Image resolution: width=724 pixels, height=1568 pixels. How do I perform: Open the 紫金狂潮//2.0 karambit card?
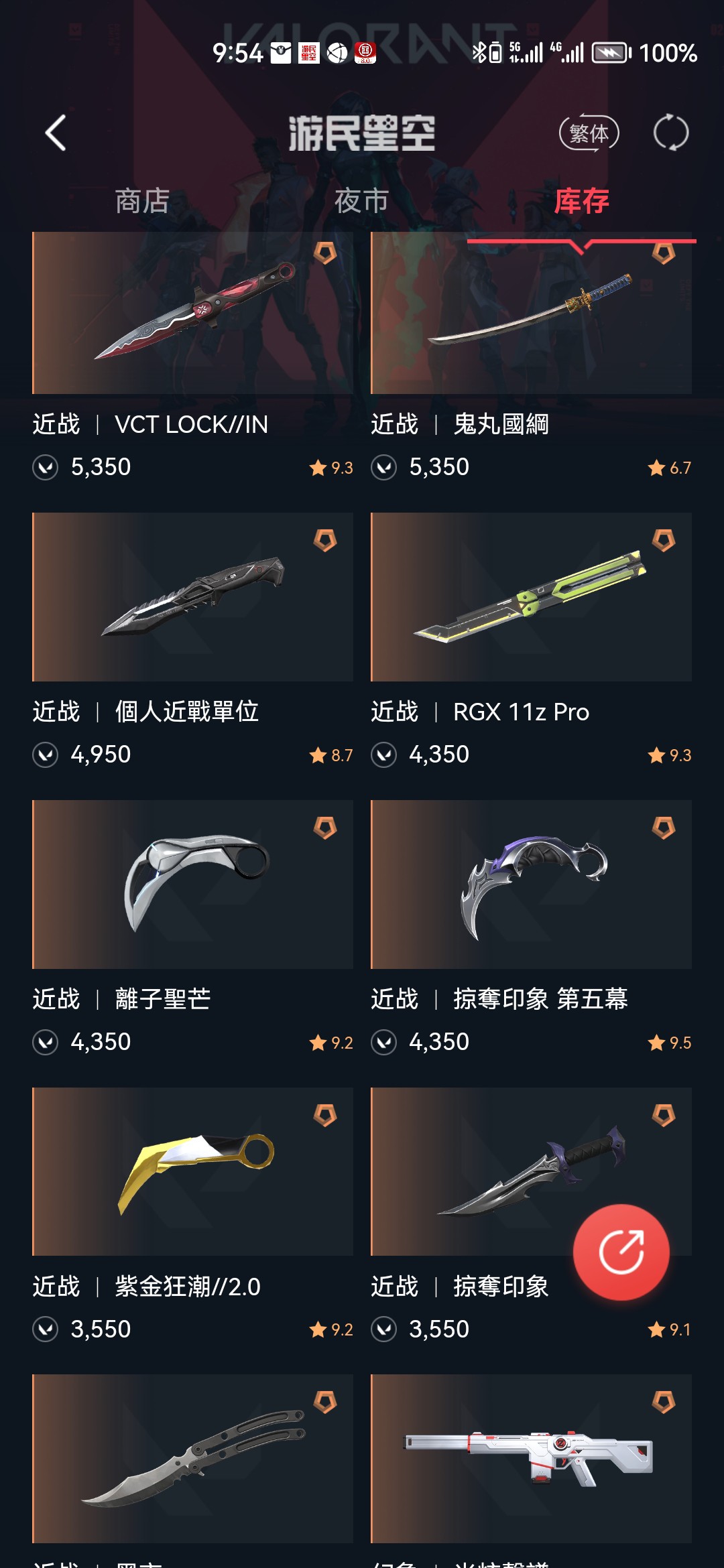click(x=193, y=1215)
